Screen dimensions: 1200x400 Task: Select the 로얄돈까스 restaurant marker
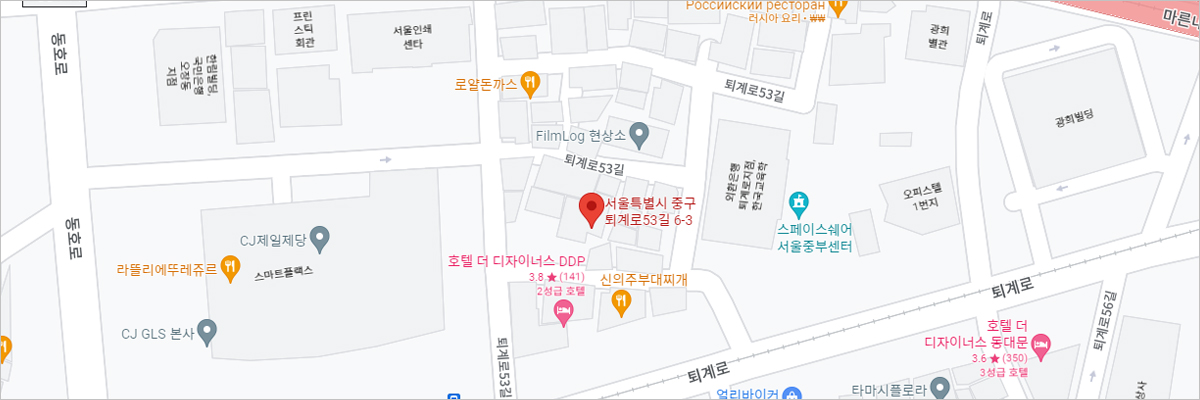coord(531,82)
